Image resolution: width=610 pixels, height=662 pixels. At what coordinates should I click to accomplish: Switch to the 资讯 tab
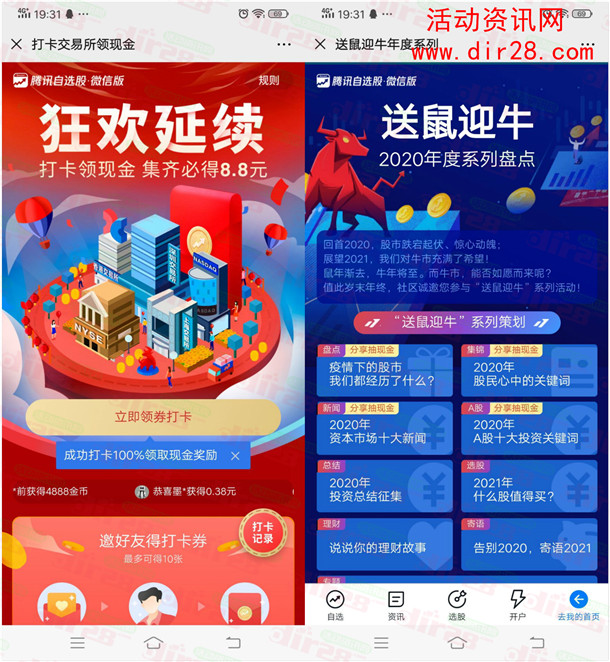396,605
